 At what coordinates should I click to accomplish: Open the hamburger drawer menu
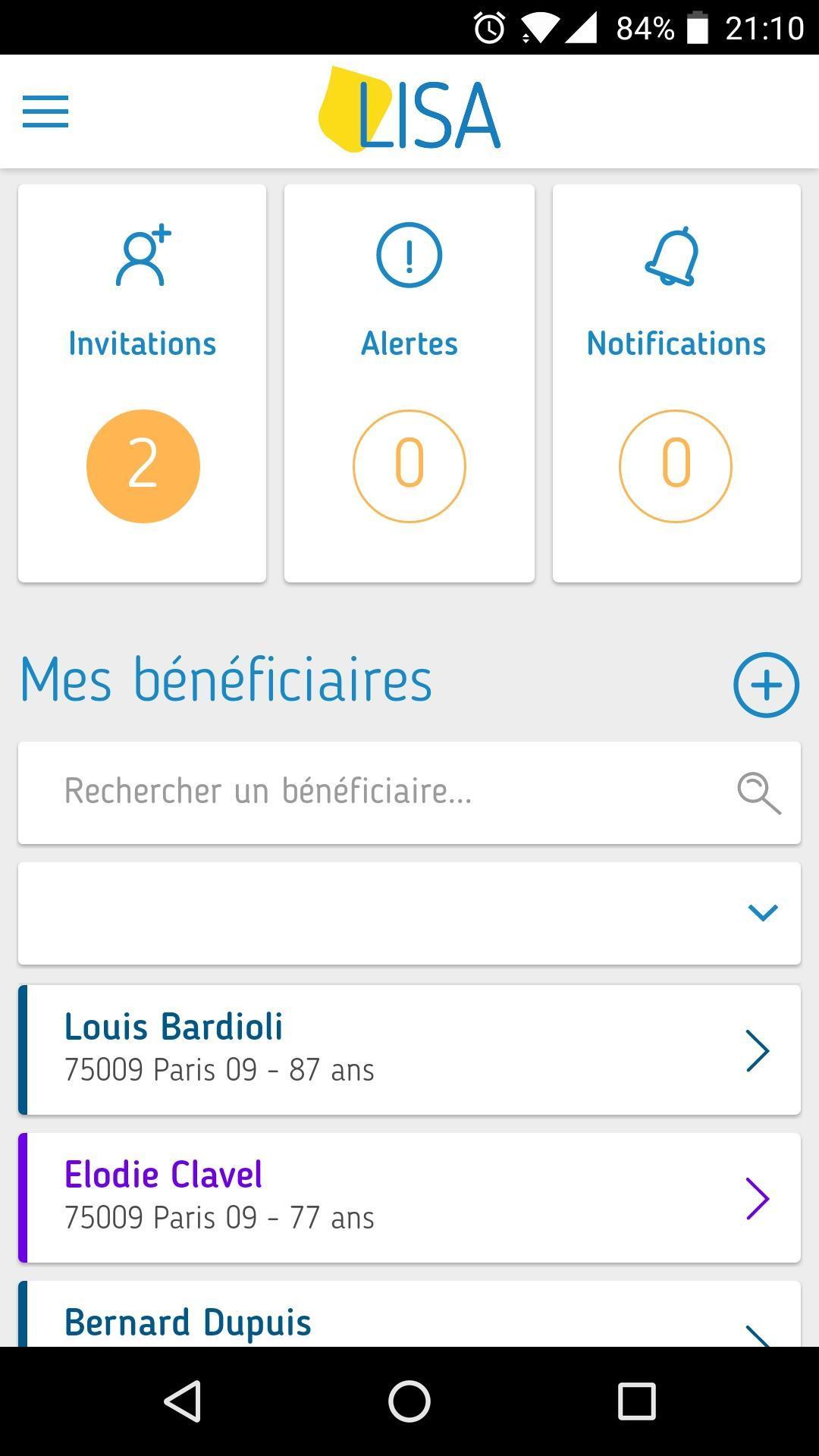point(45,111)
